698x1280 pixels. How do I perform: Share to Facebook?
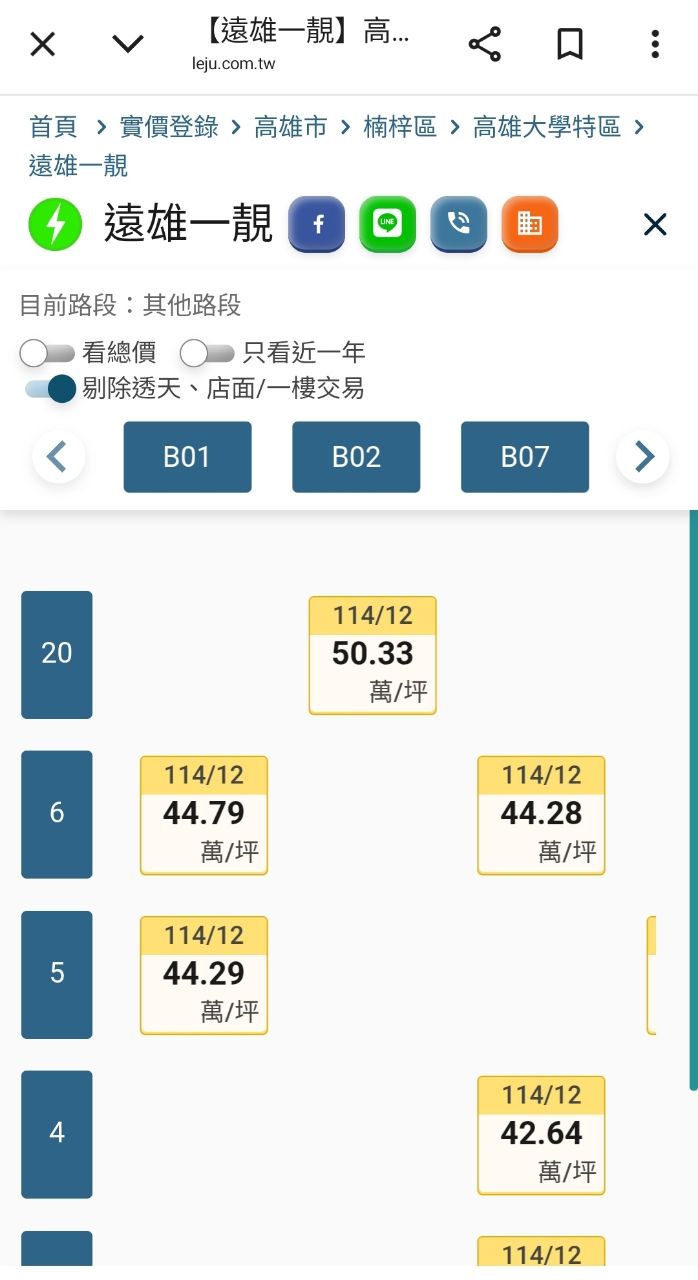(317, 224)
